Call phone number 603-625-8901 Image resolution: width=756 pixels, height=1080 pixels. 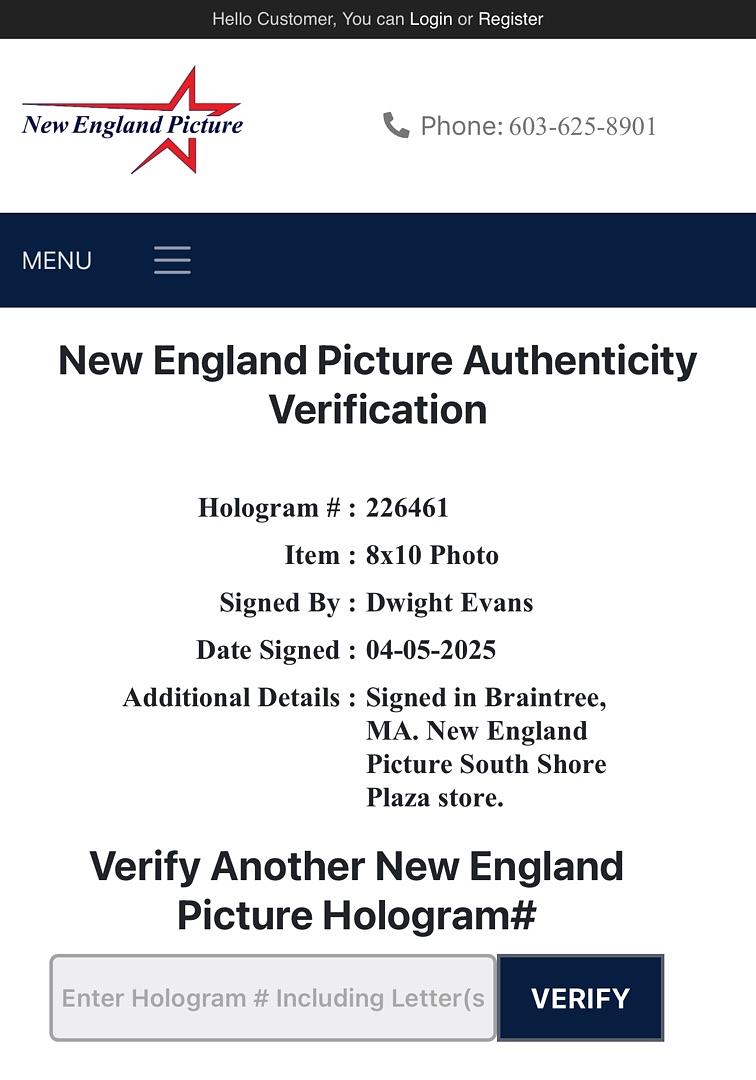[582, 126]
